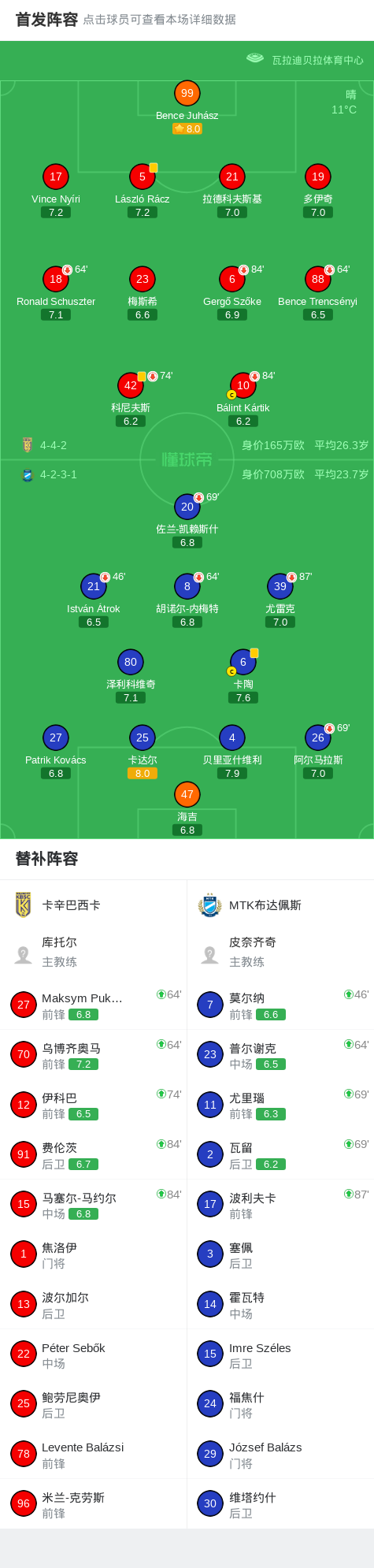Open substitute Maksym Puk… details
The image size is (374, 1568).
[94, 1005]
